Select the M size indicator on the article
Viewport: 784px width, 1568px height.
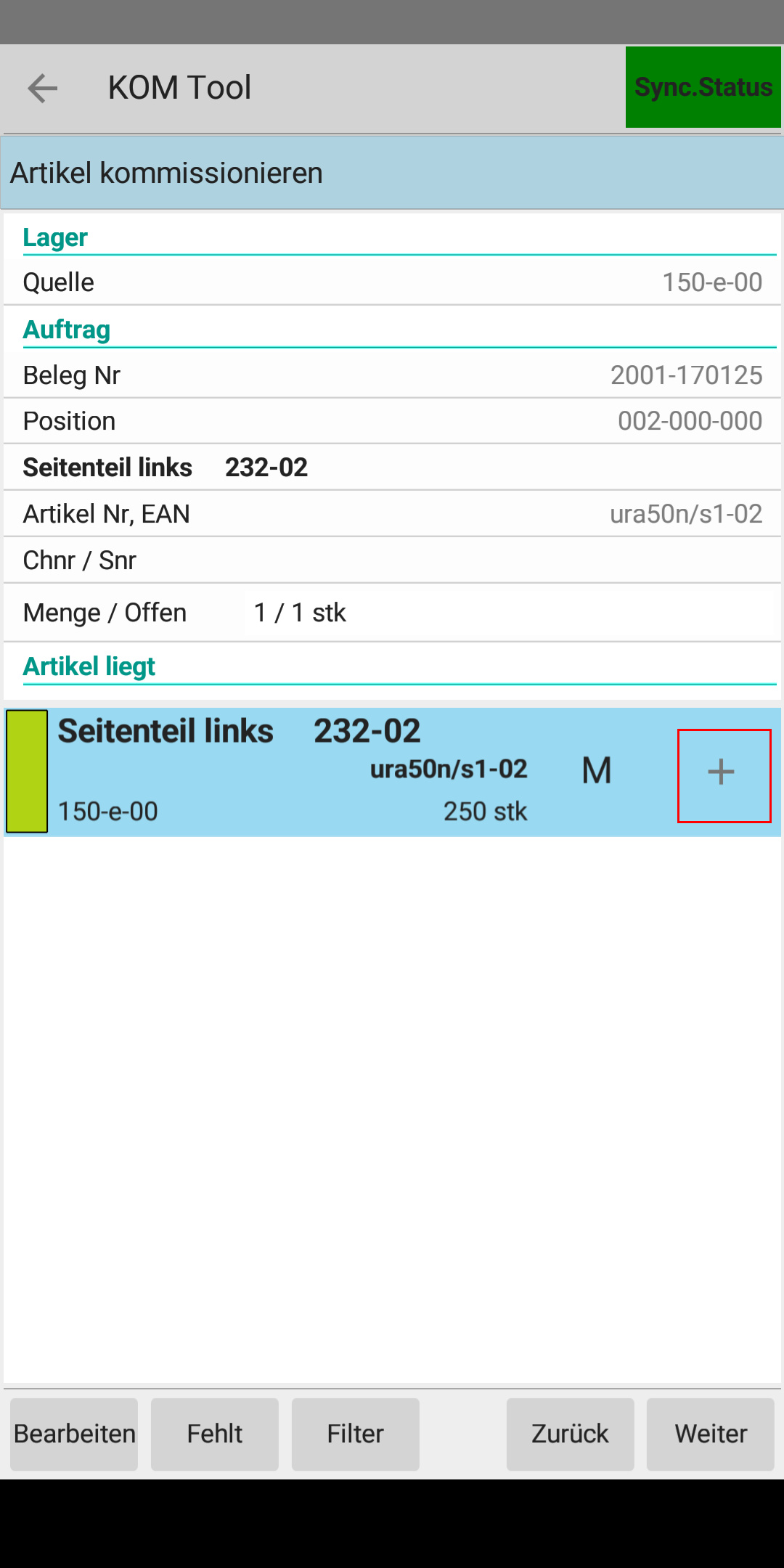[596, 771]
